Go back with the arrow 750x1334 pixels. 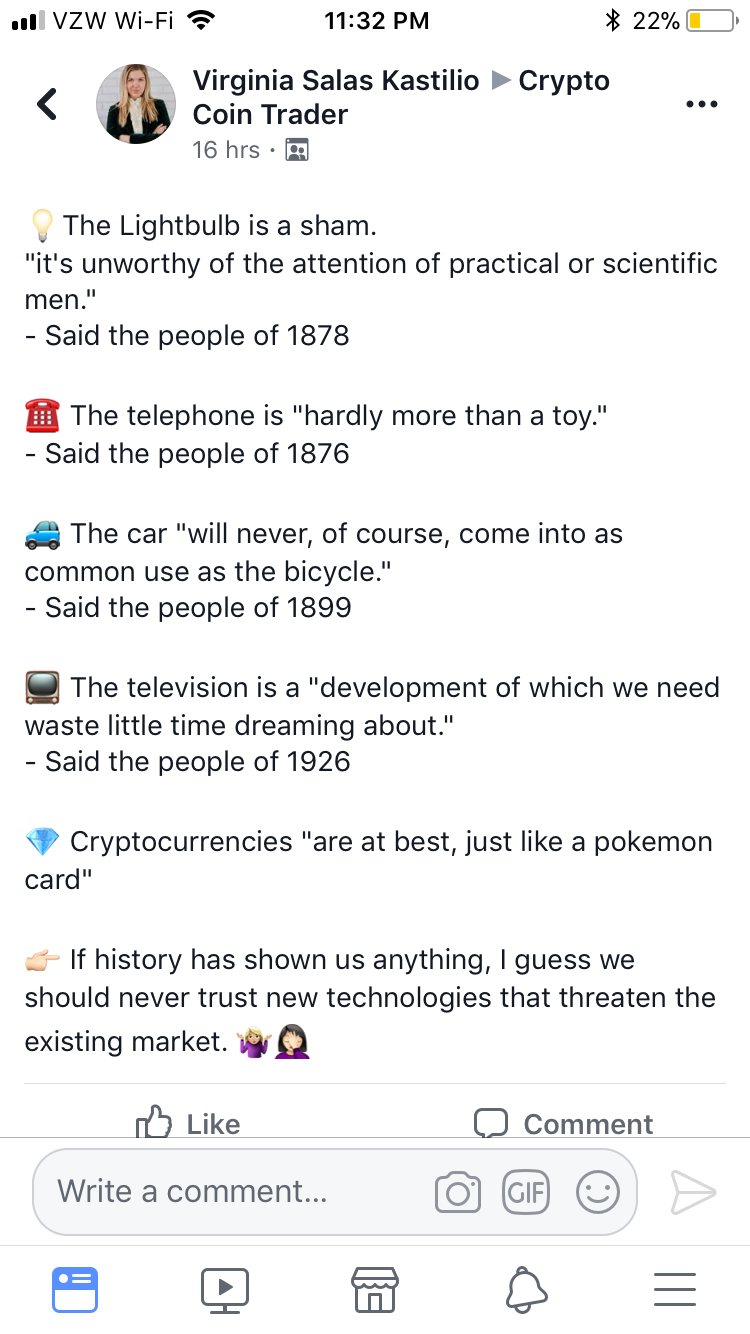[x=47, y=104]
